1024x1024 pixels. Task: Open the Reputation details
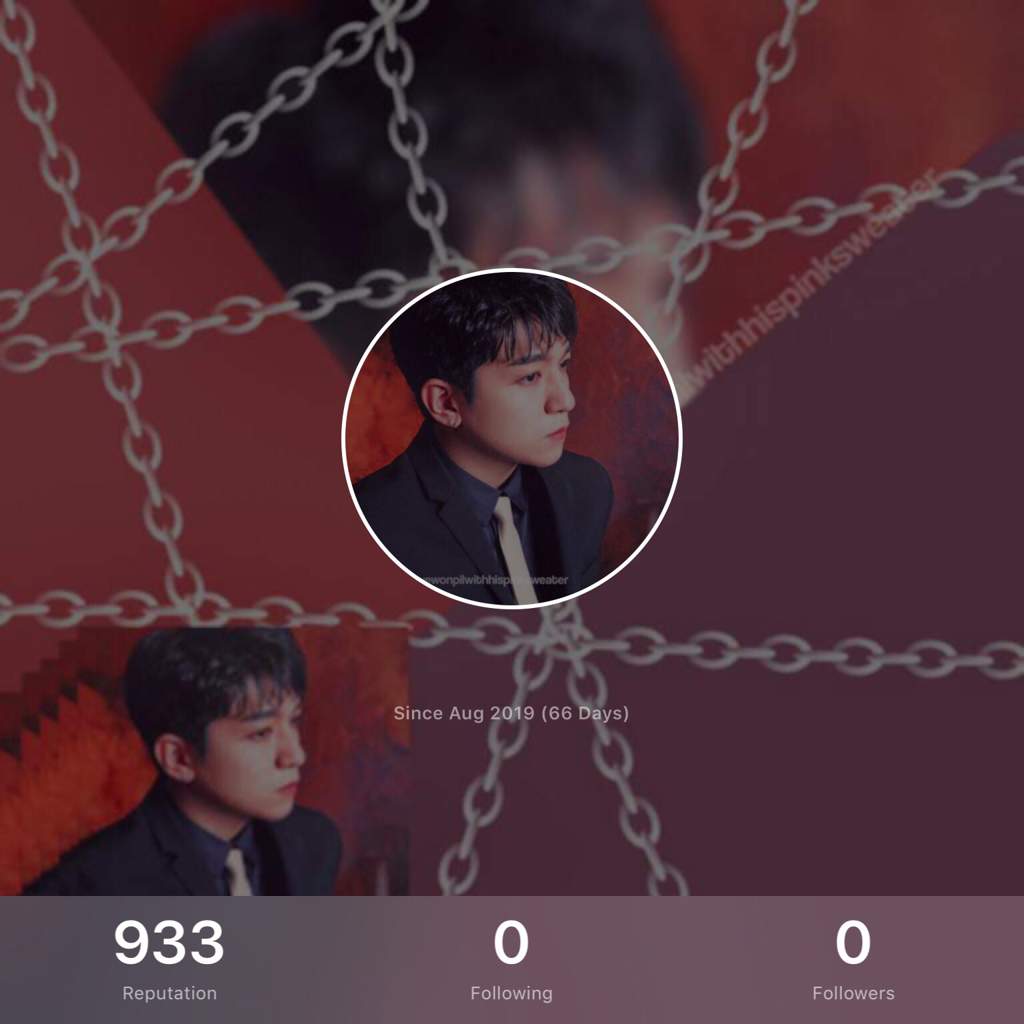click(169, 960)
